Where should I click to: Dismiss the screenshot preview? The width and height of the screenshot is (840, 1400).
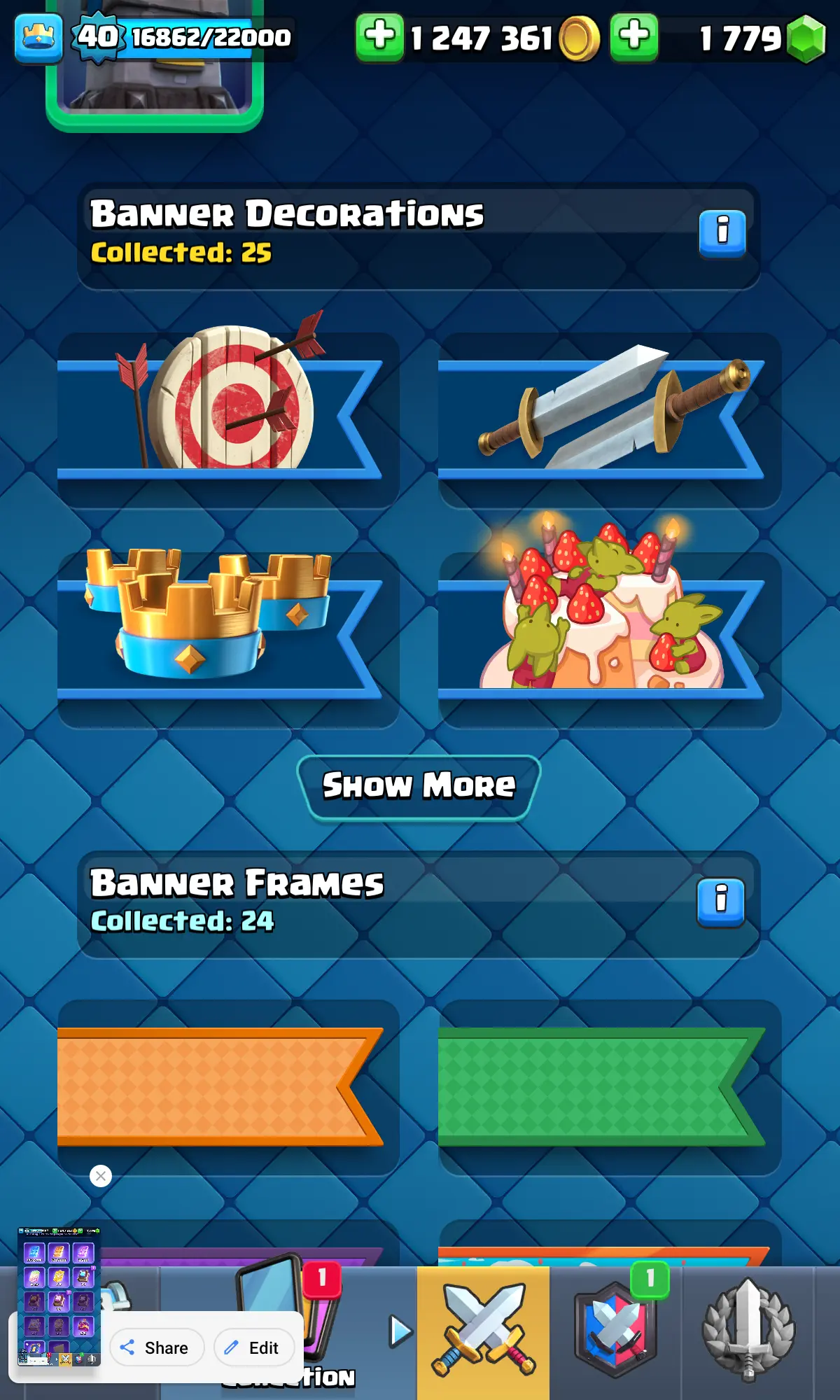101,1176
